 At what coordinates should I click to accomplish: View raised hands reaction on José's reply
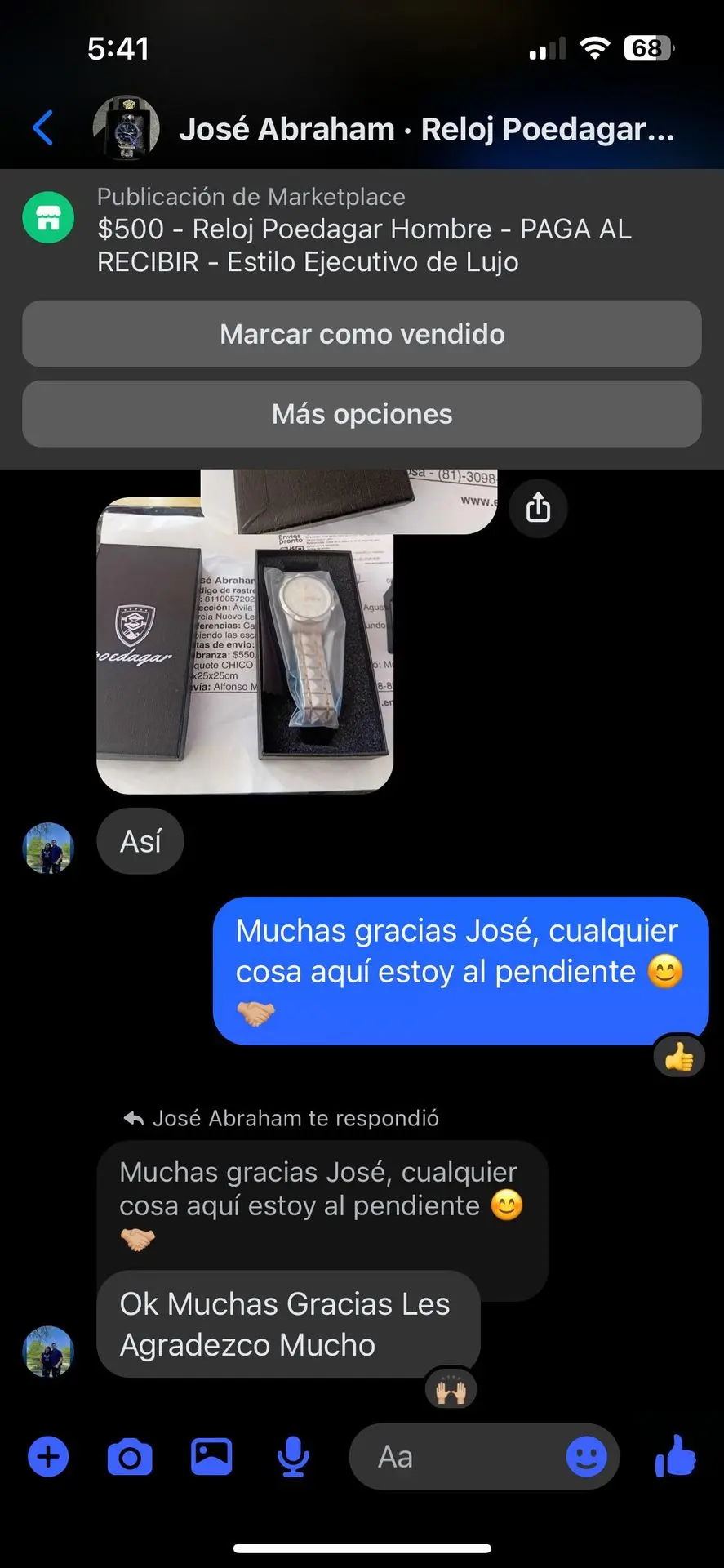click(x=451, y=1390)
